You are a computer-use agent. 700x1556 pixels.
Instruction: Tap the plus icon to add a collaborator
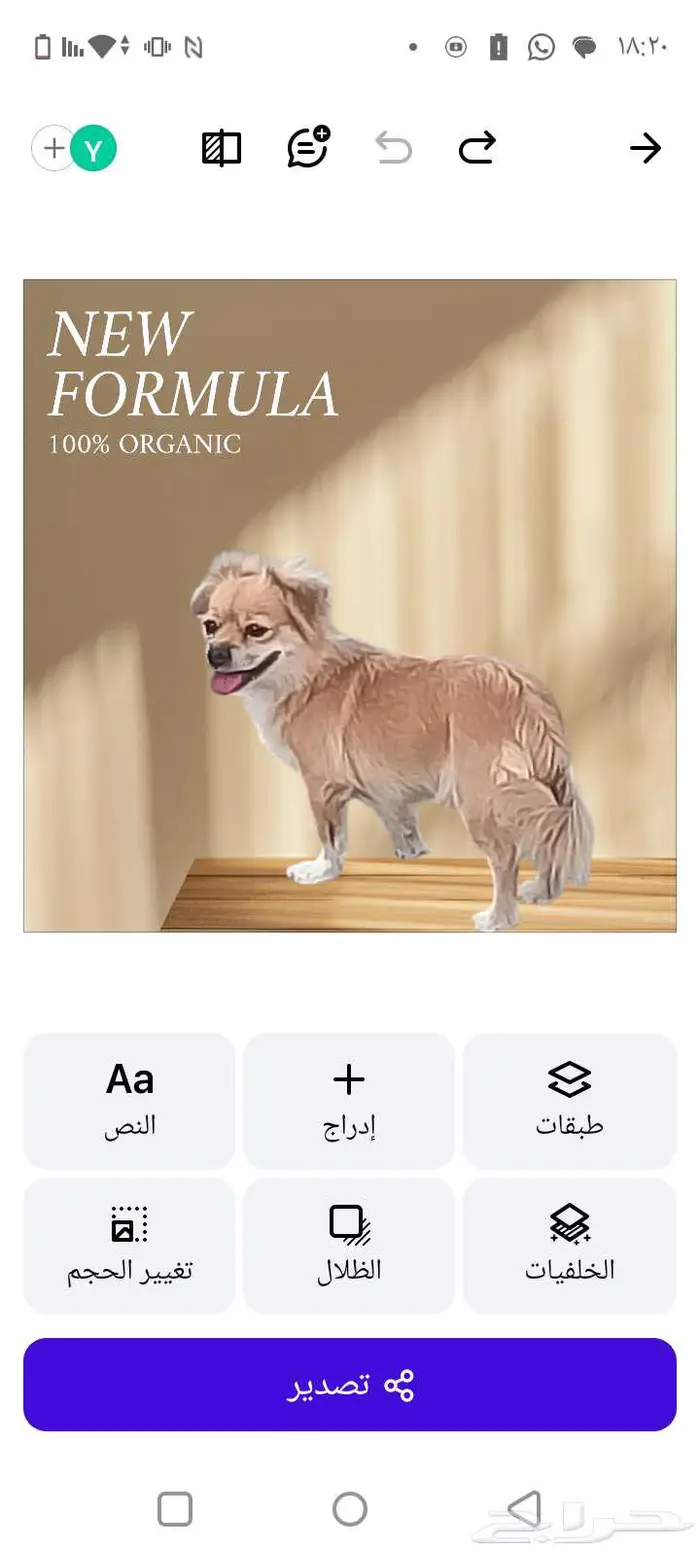(52, 149)
